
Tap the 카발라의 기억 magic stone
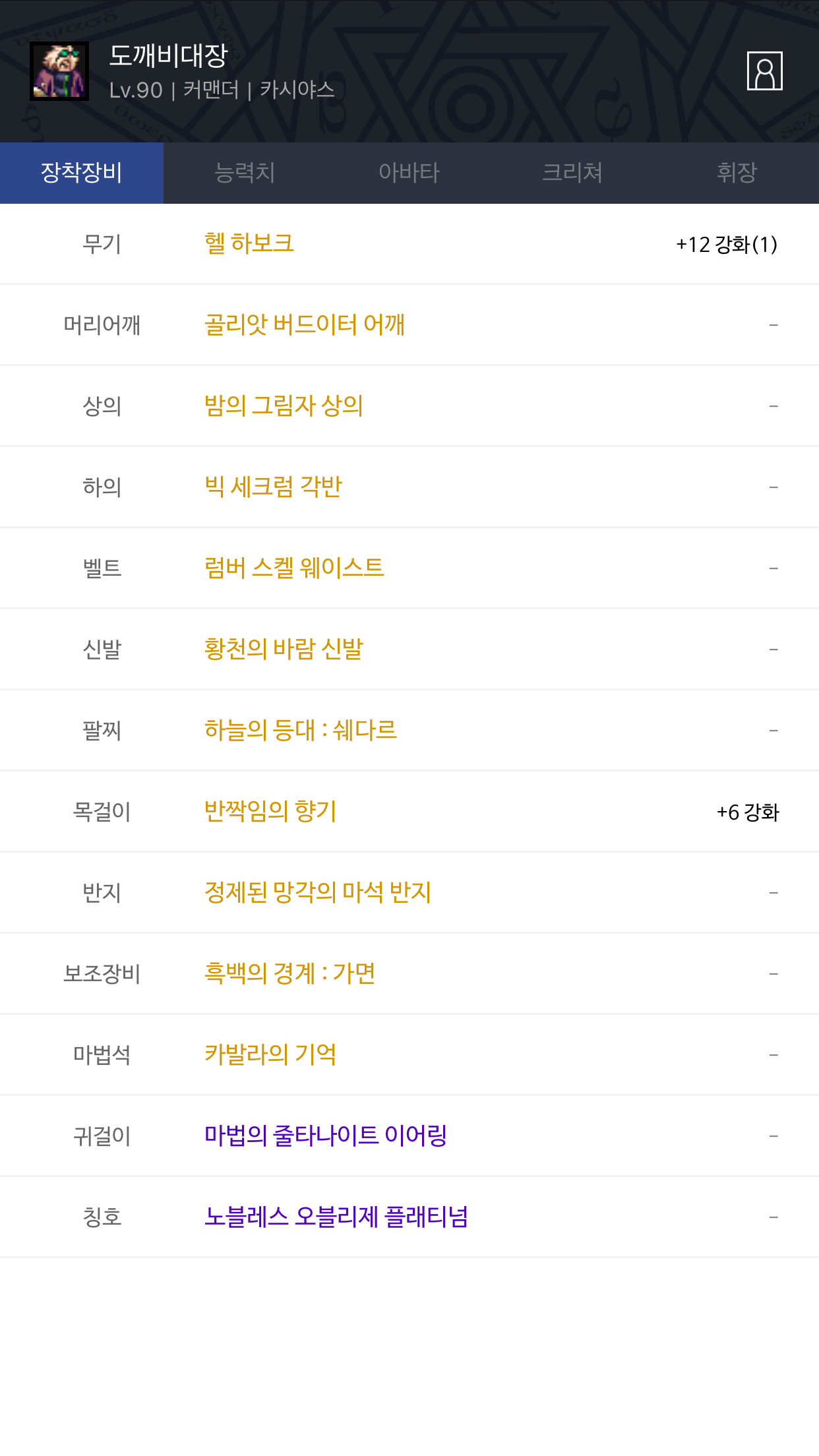270,1054
